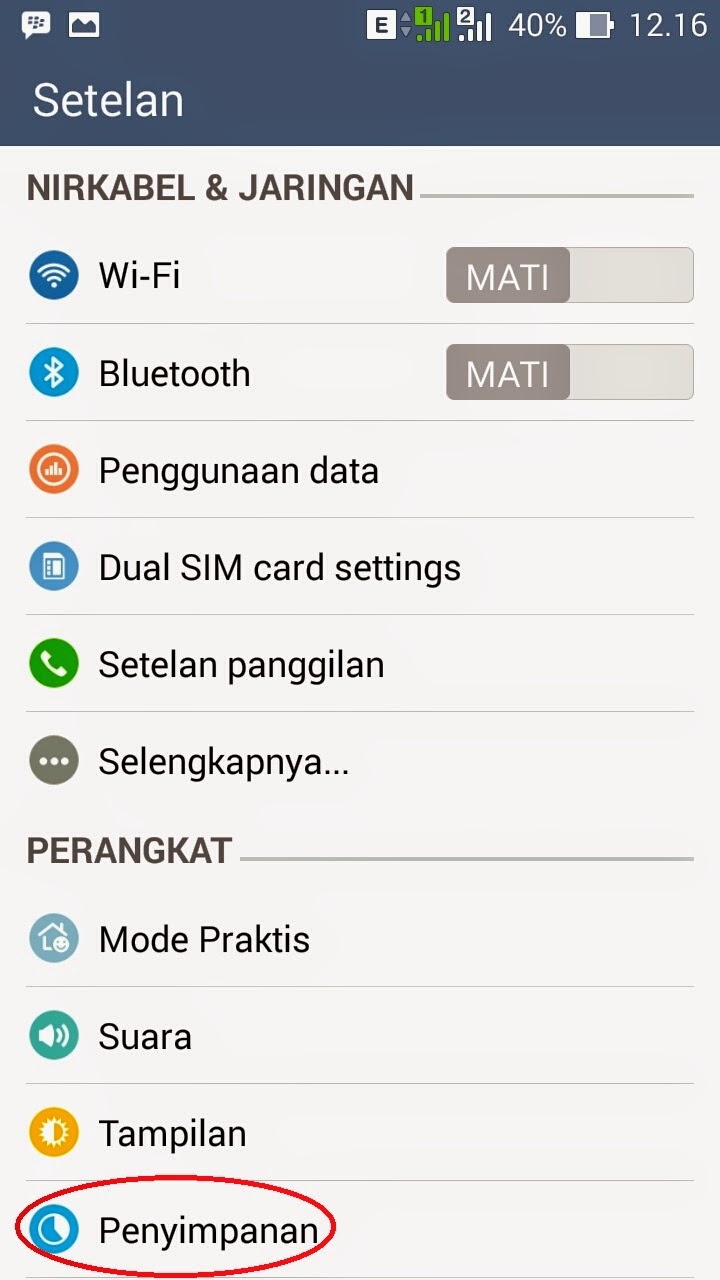Select Mode Praktis
Screen dimensions: 720x1280
coord(360,938)
